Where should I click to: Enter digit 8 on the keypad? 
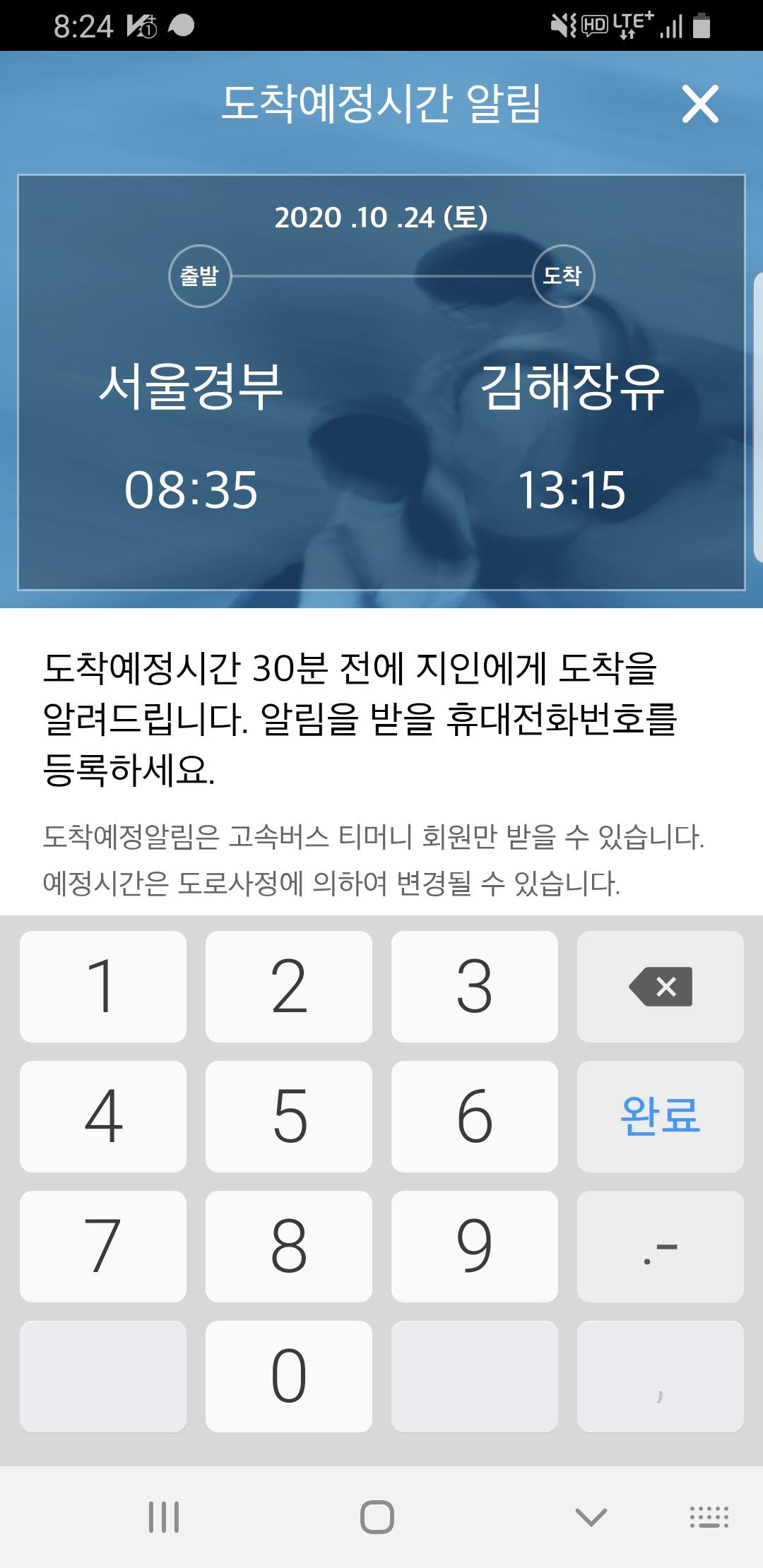pos(289,1246)
